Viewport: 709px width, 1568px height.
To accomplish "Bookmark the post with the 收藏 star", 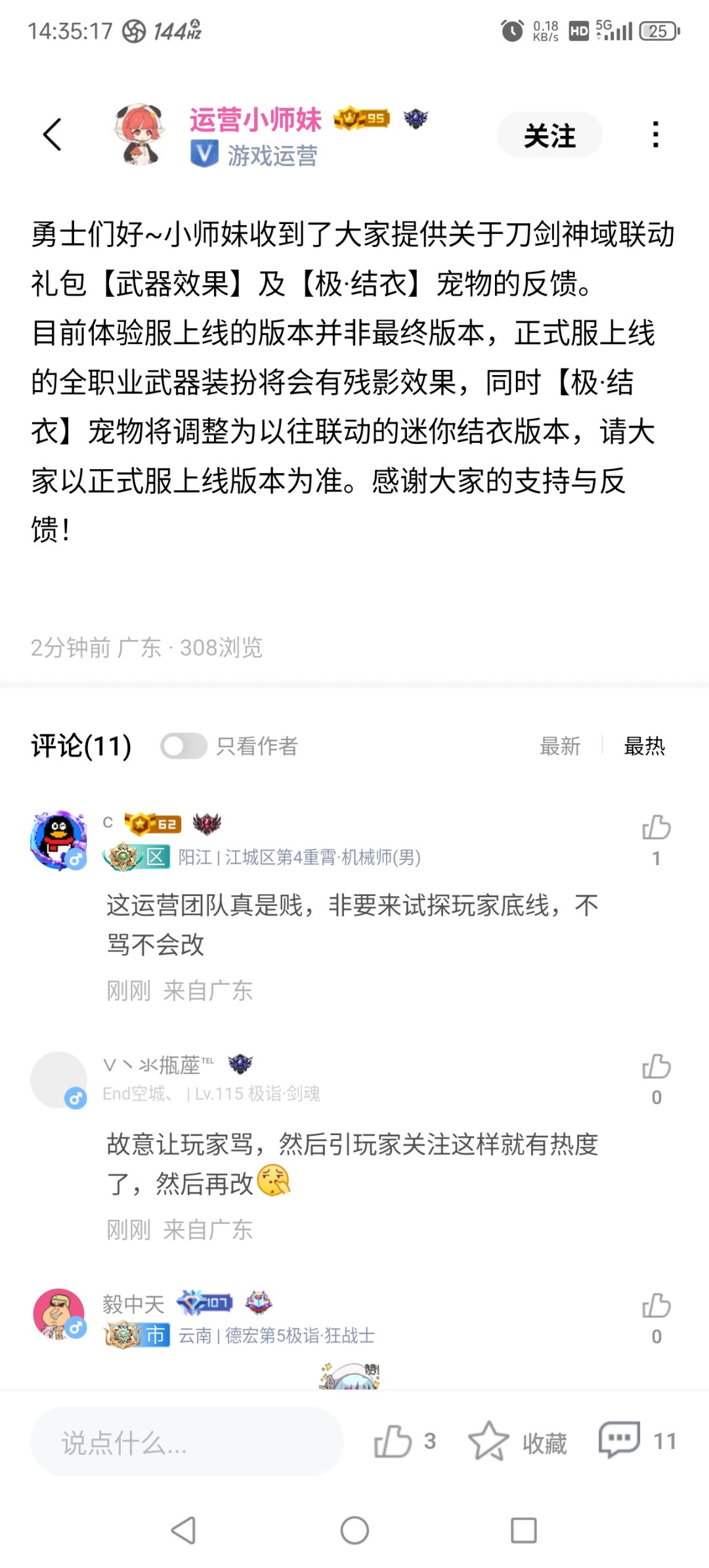I will point(489,1441).
